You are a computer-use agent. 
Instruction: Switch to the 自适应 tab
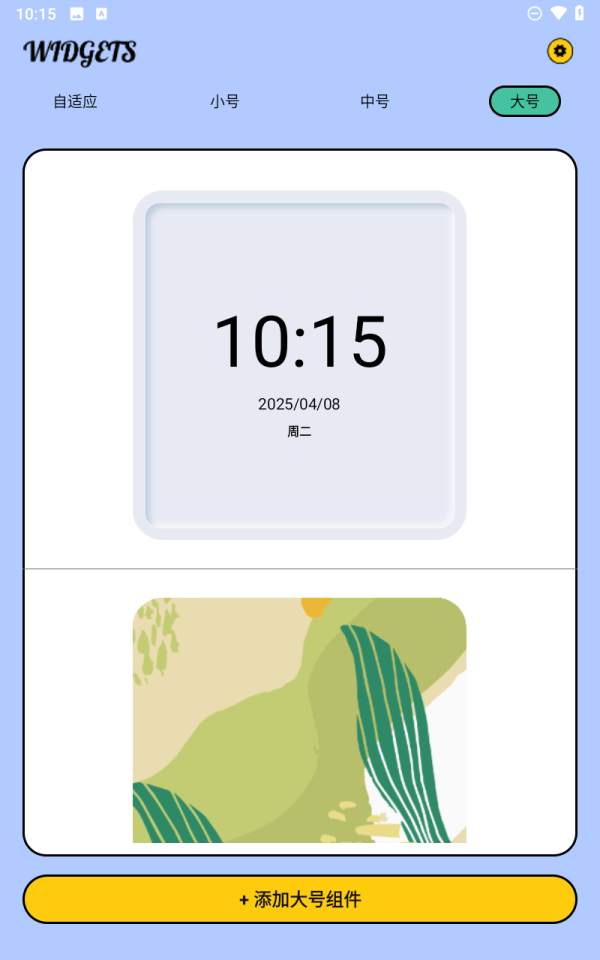[x=75, y=101]
